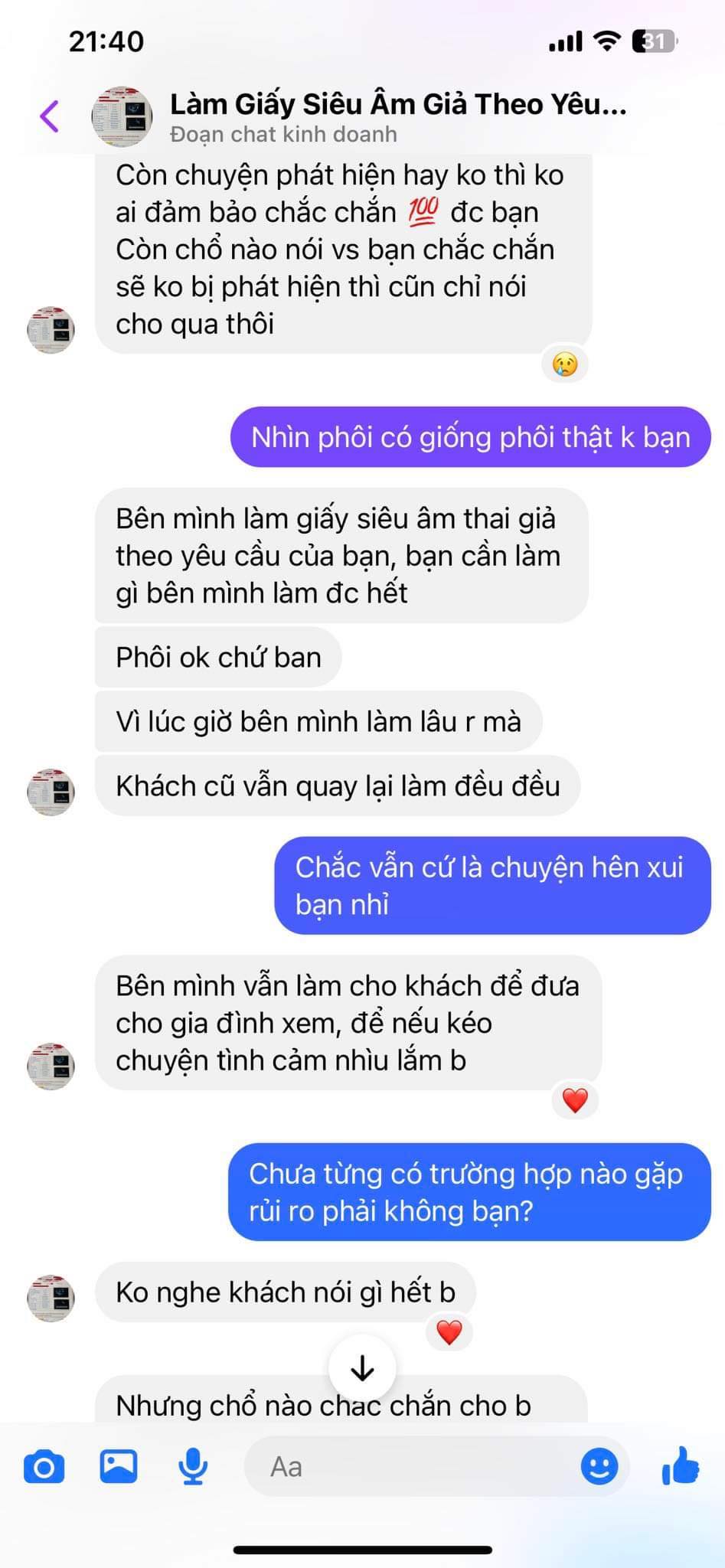Open the photo gallery picker

(x=119, y=1467)
